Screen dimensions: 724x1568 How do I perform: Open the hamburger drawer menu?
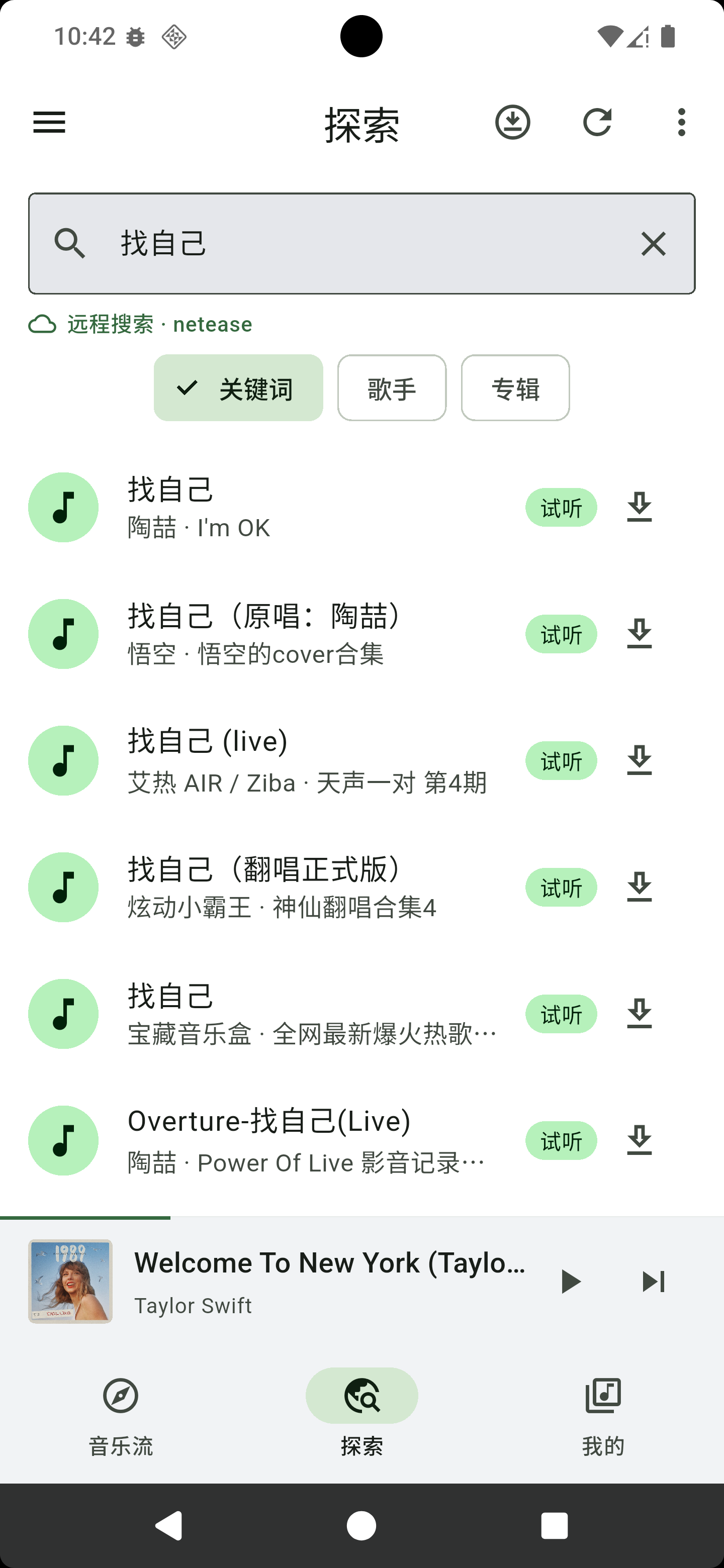pos(49,122)
